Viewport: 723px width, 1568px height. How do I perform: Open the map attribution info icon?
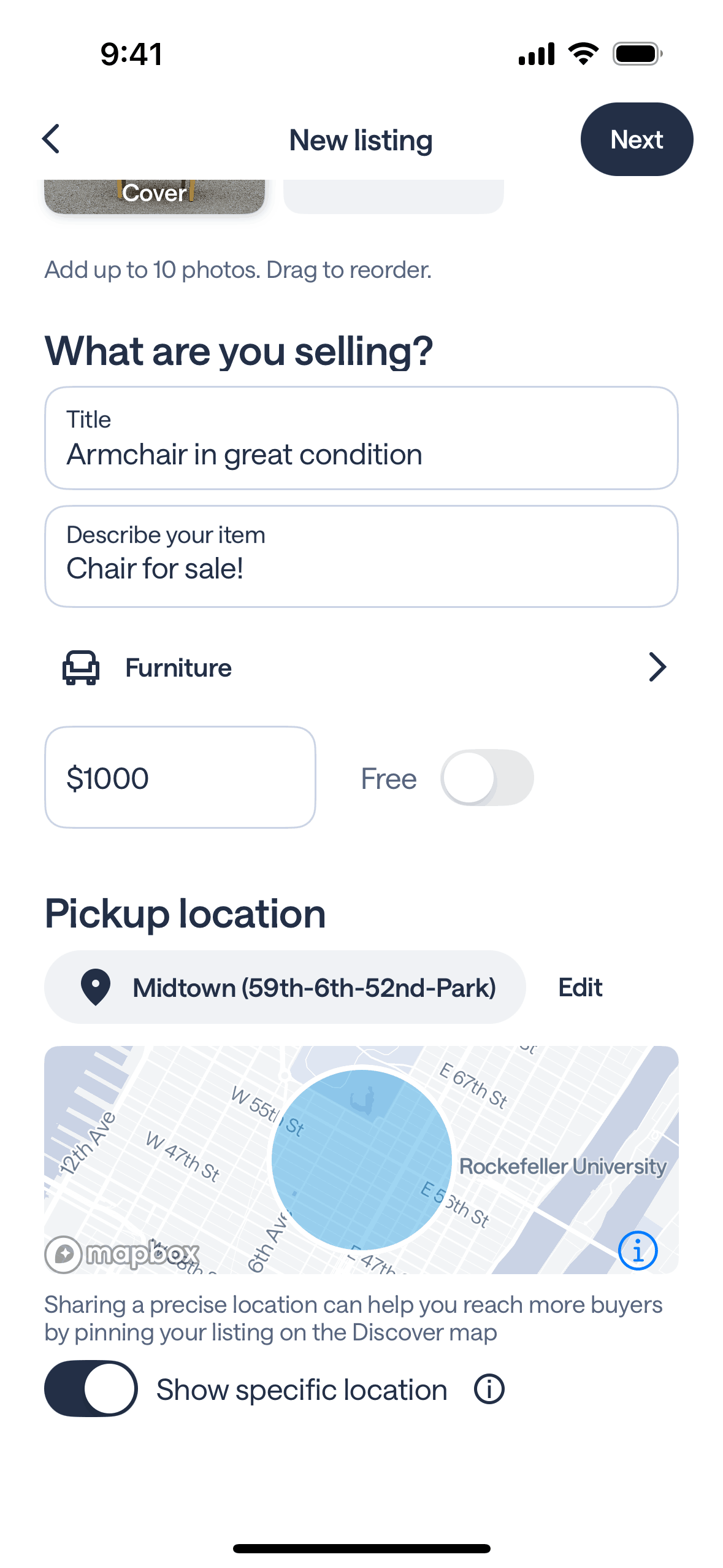(x=638, y=1250)
